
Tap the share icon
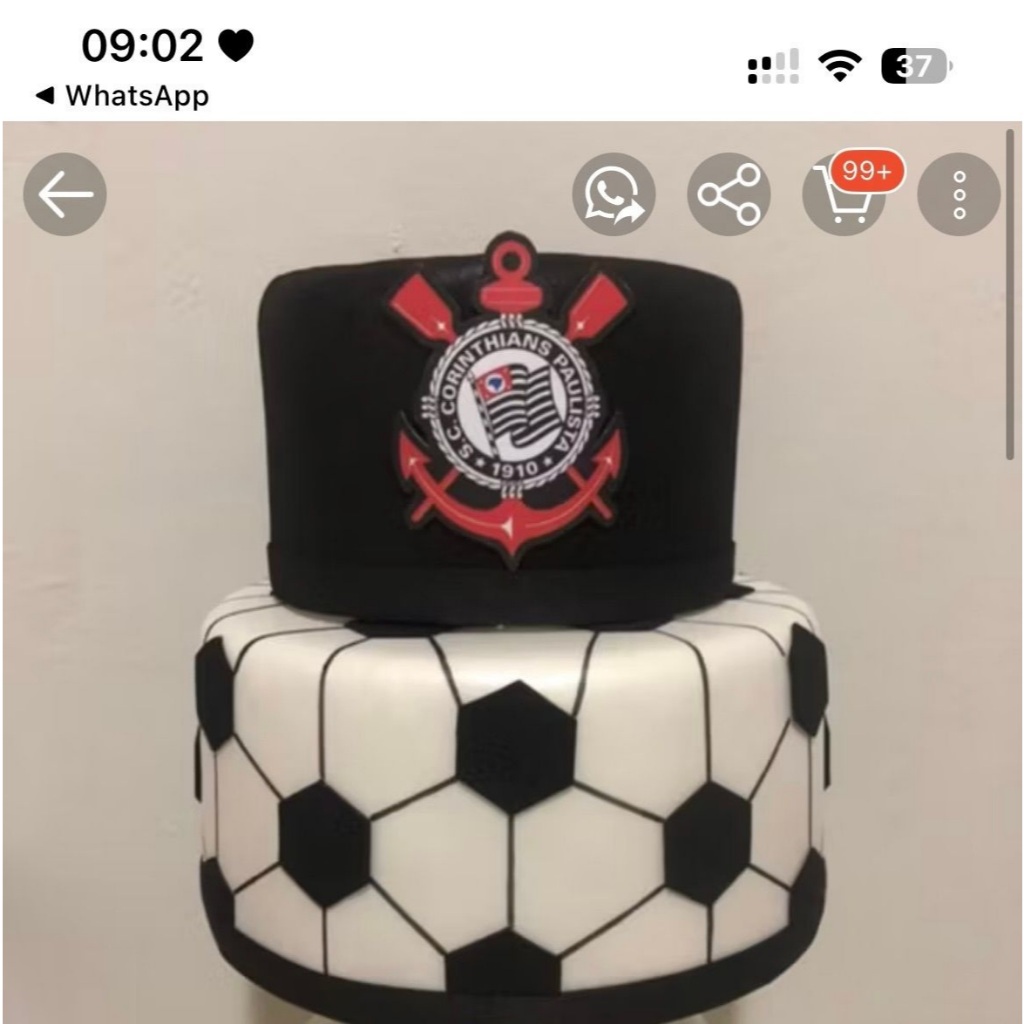(x=729, y=194)
